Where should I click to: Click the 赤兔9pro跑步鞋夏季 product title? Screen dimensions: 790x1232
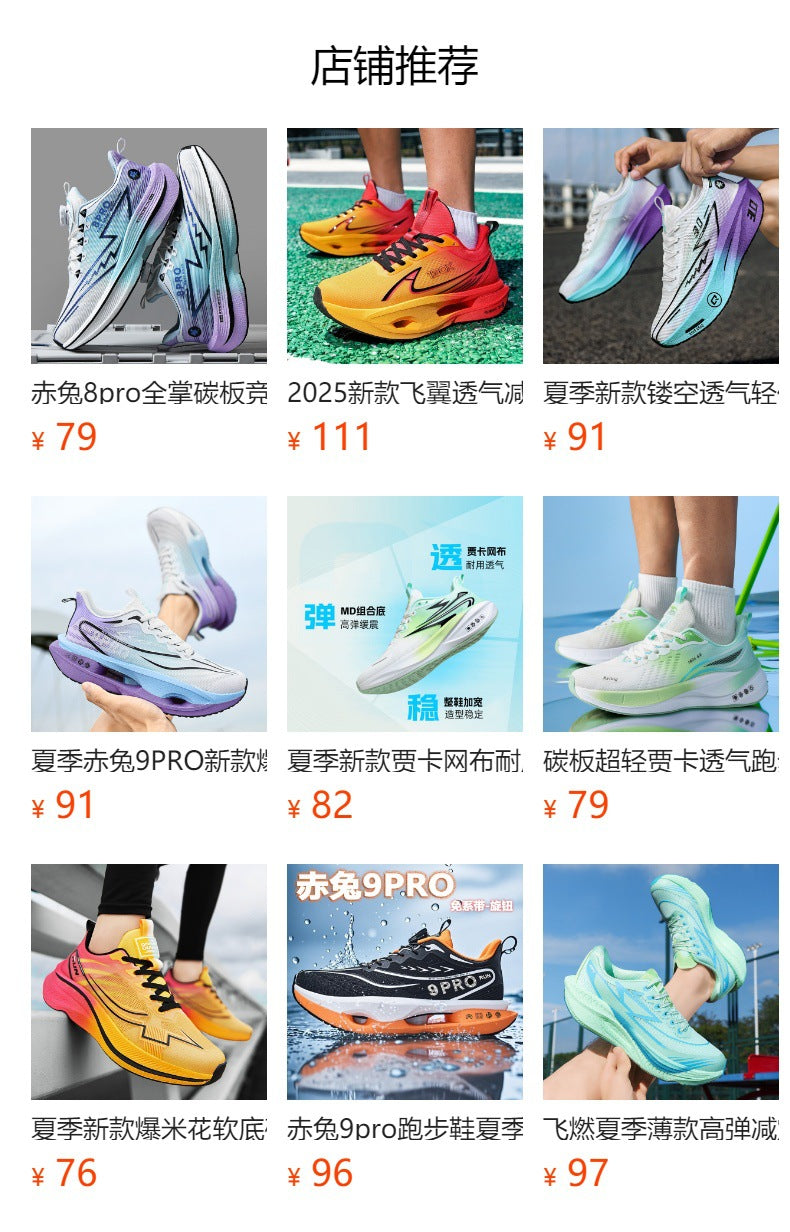click(x=404, y=1128)
